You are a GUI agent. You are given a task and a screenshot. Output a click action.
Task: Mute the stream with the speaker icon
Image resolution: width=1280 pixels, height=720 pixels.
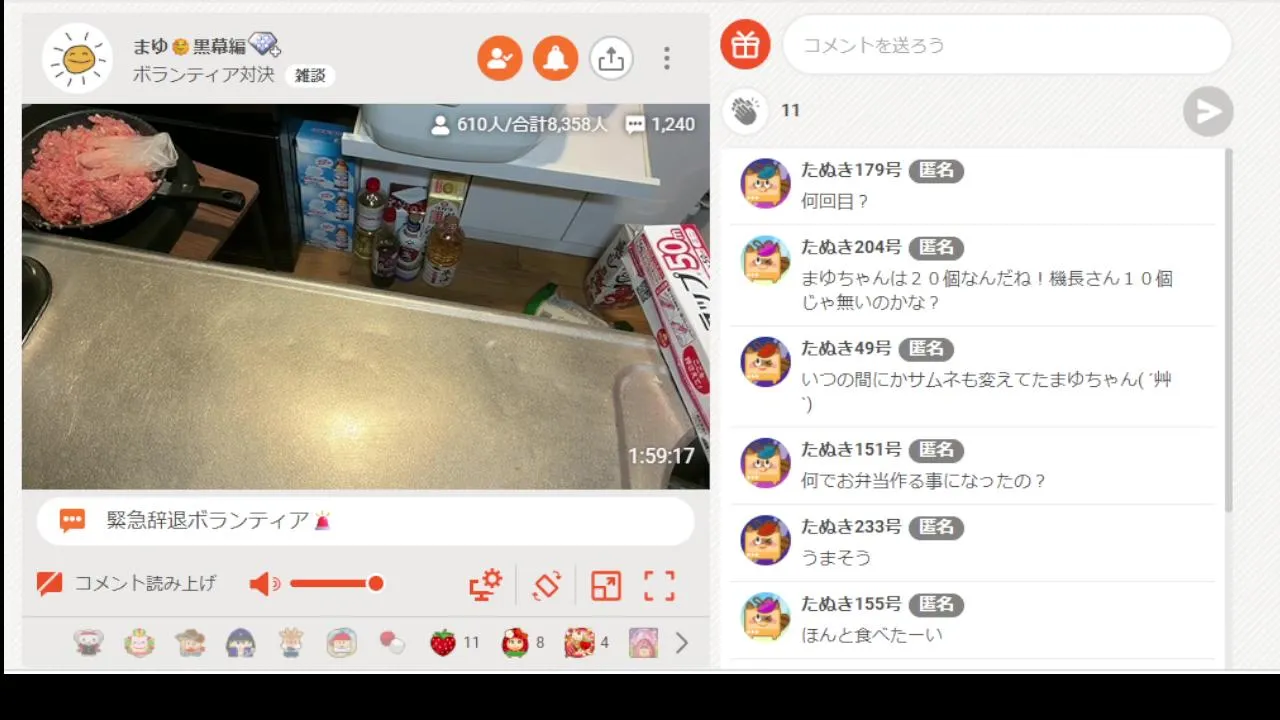(264, 584)
